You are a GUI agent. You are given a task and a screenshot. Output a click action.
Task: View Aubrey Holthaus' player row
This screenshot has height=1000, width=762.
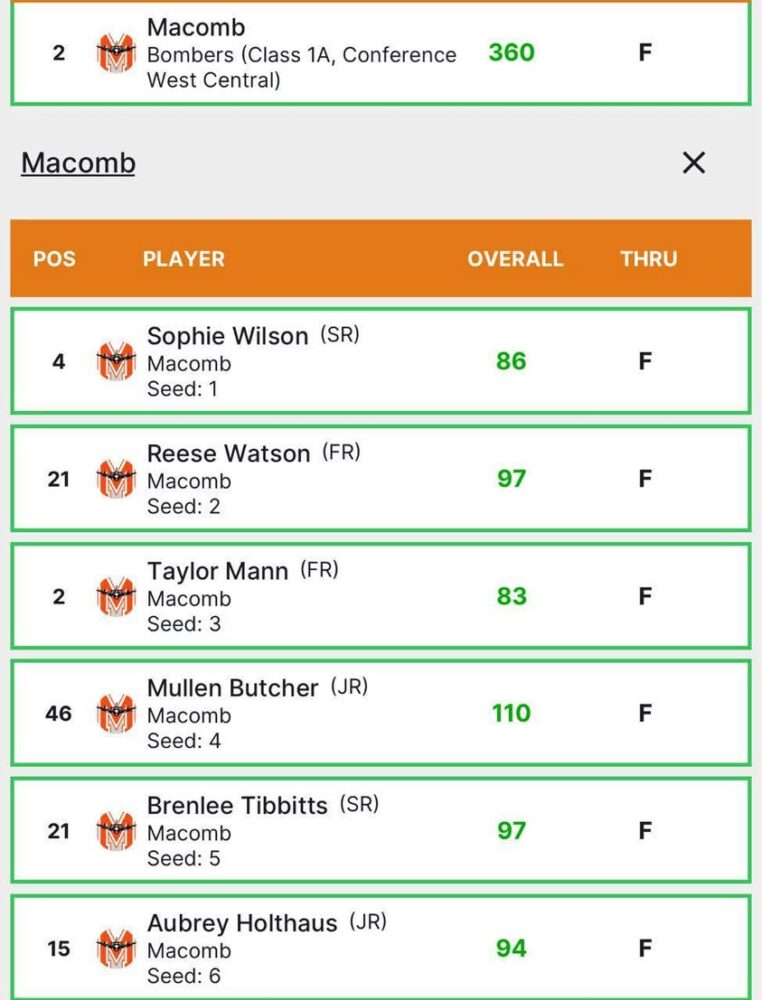380,946
